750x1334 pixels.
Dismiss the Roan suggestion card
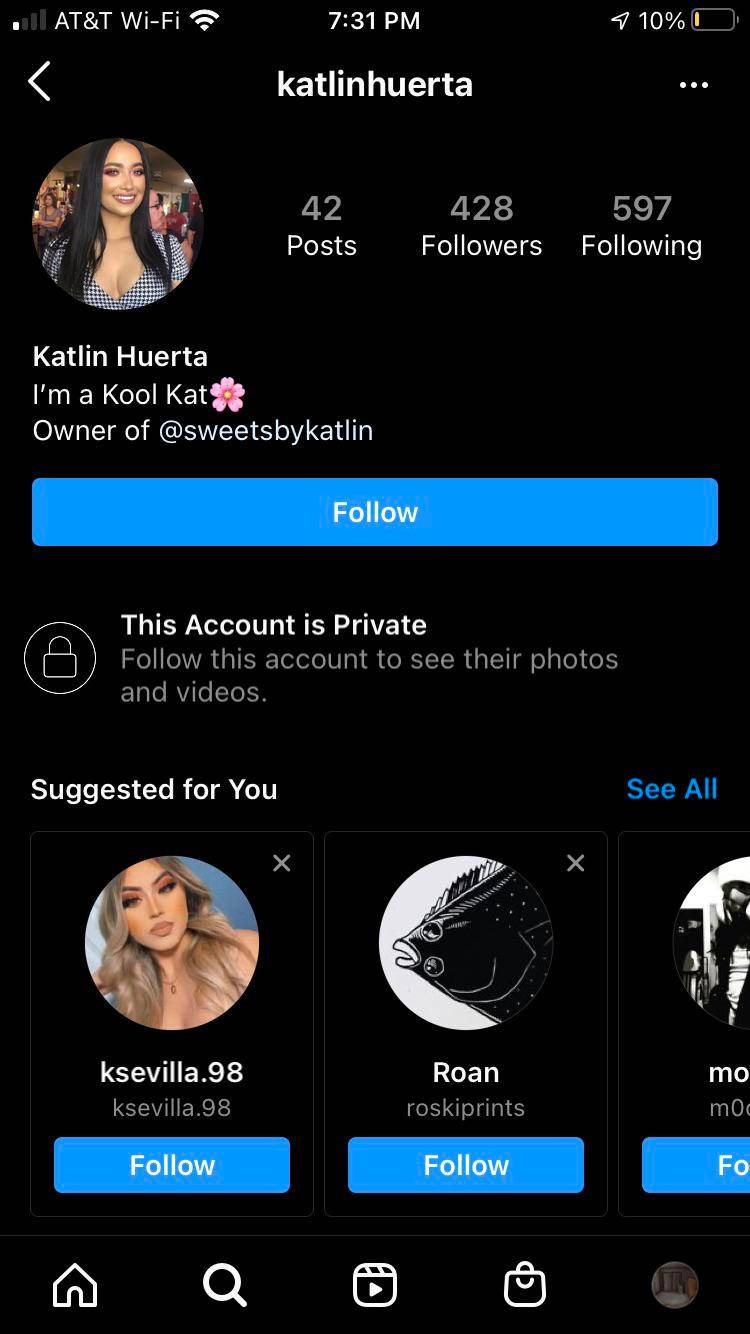tap(575, 862)
